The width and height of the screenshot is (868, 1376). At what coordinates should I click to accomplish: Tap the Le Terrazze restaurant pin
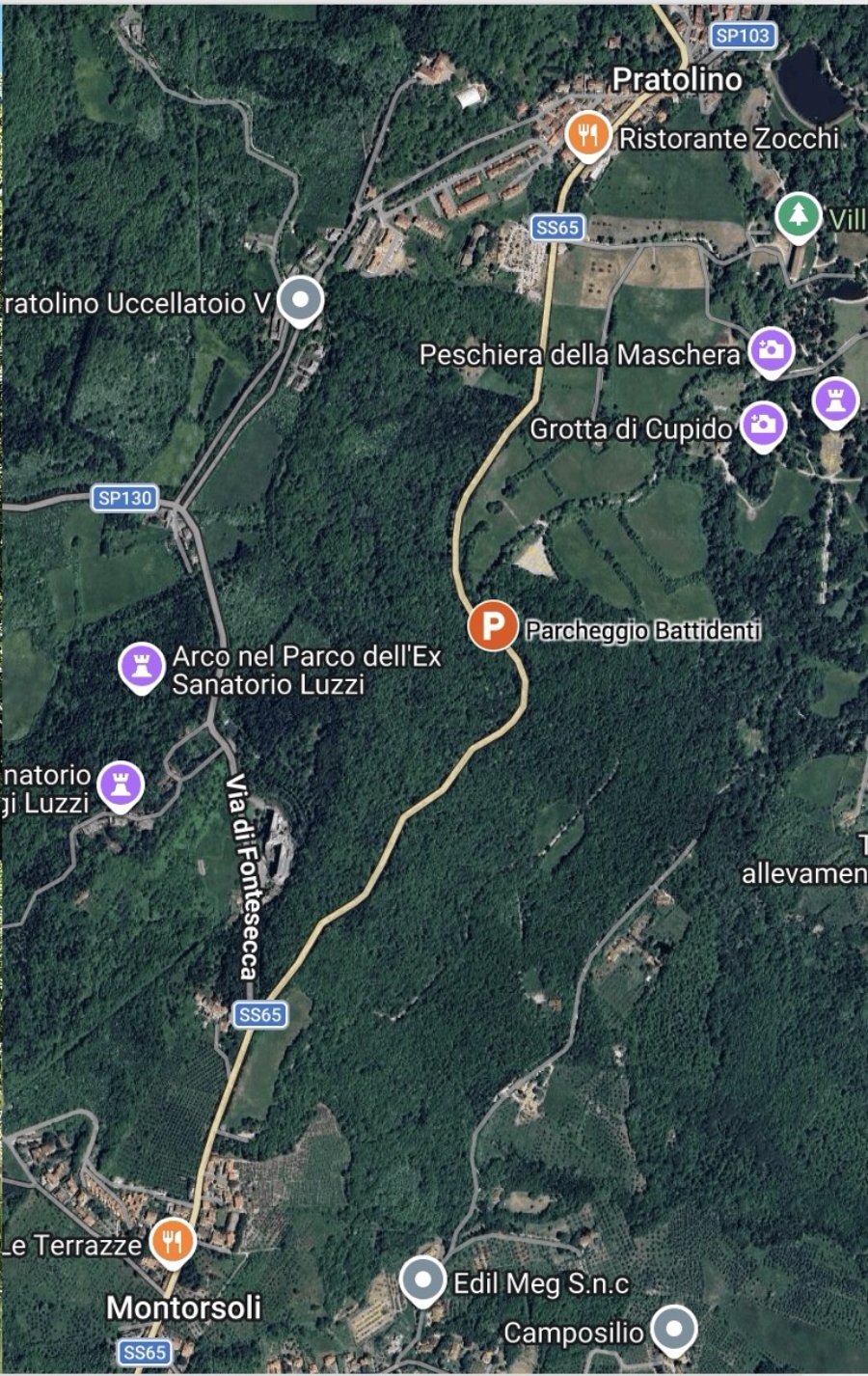point(173,1242)
